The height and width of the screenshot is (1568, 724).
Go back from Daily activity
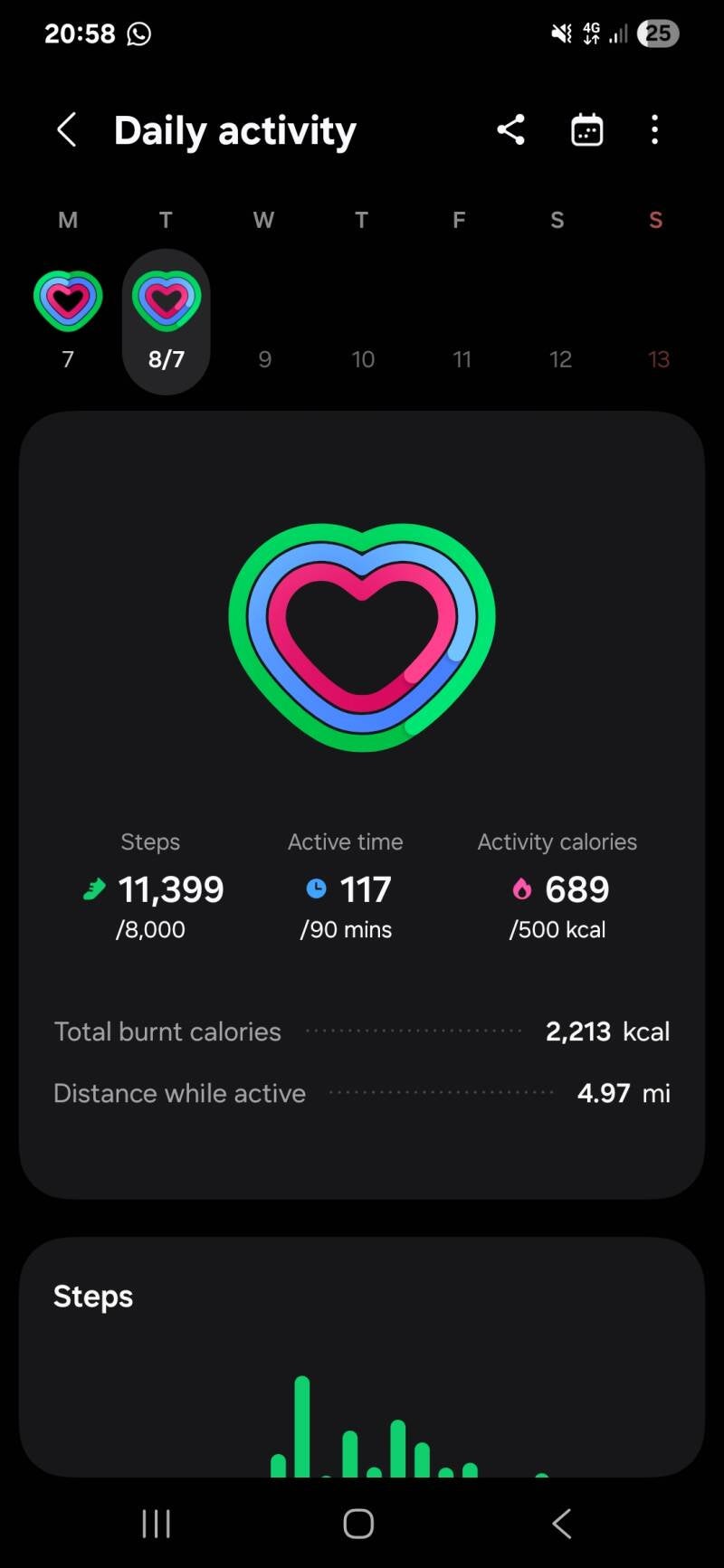click(x=66, y=130)
